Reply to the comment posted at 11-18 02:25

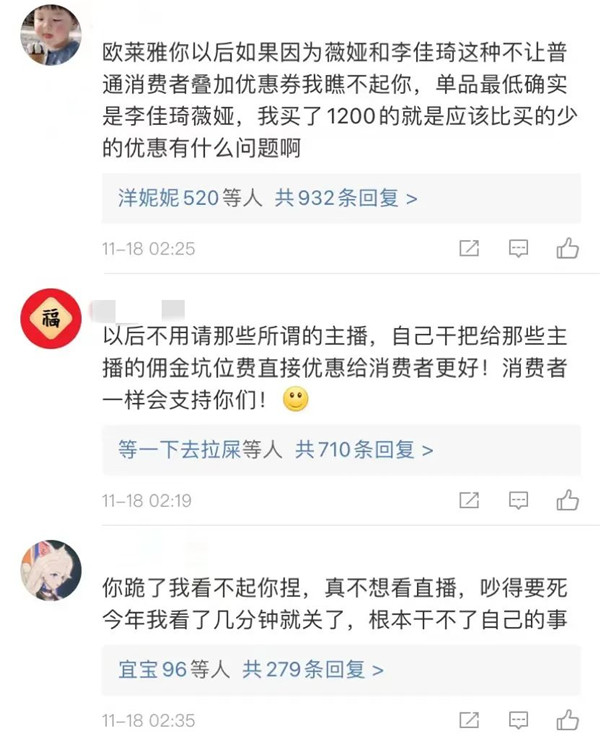518,249
